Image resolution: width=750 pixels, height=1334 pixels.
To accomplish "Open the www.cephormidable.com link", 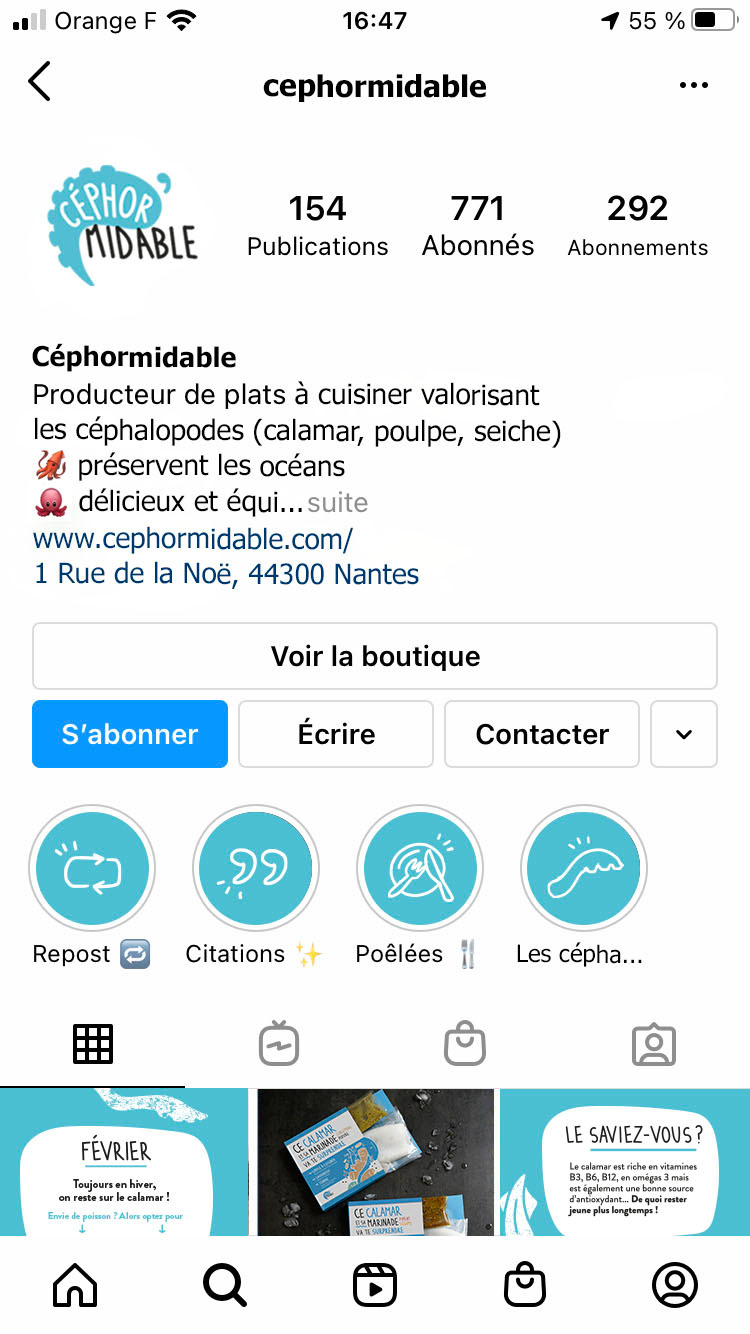I will pyautogui.click(x=193, y=539).
